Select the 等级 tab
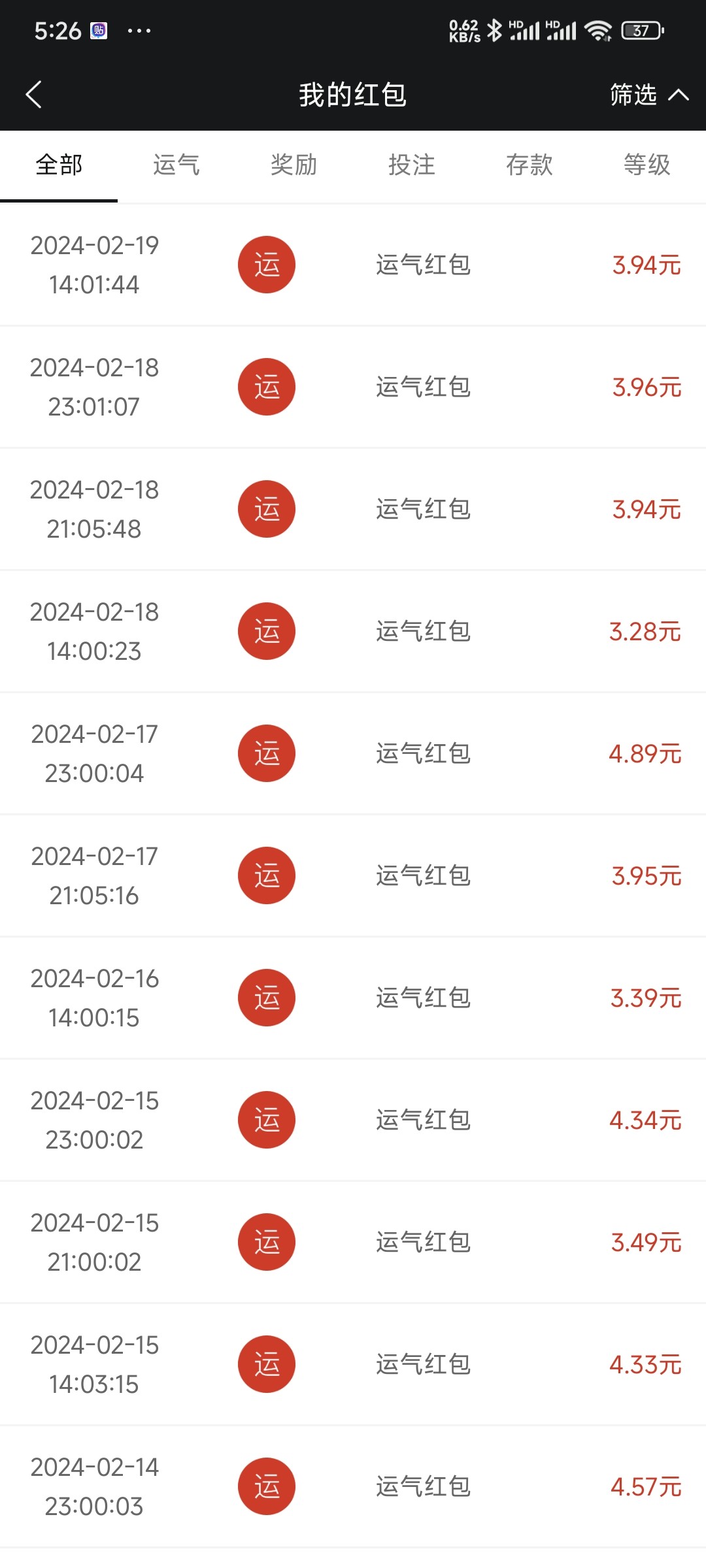This screenshot has width=706, height=1568. coord(647,165)
